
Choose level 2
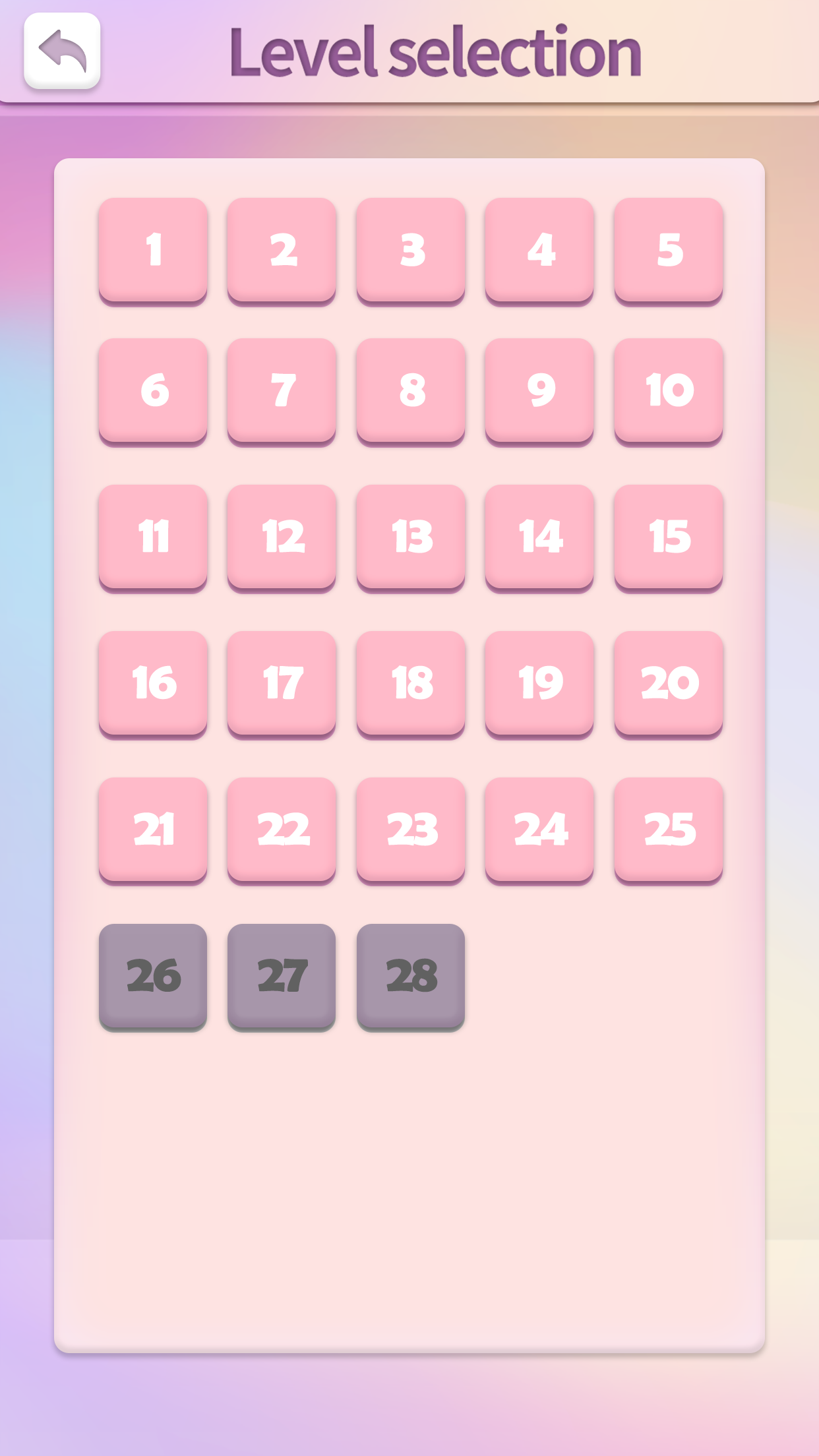tap(282, 250)
